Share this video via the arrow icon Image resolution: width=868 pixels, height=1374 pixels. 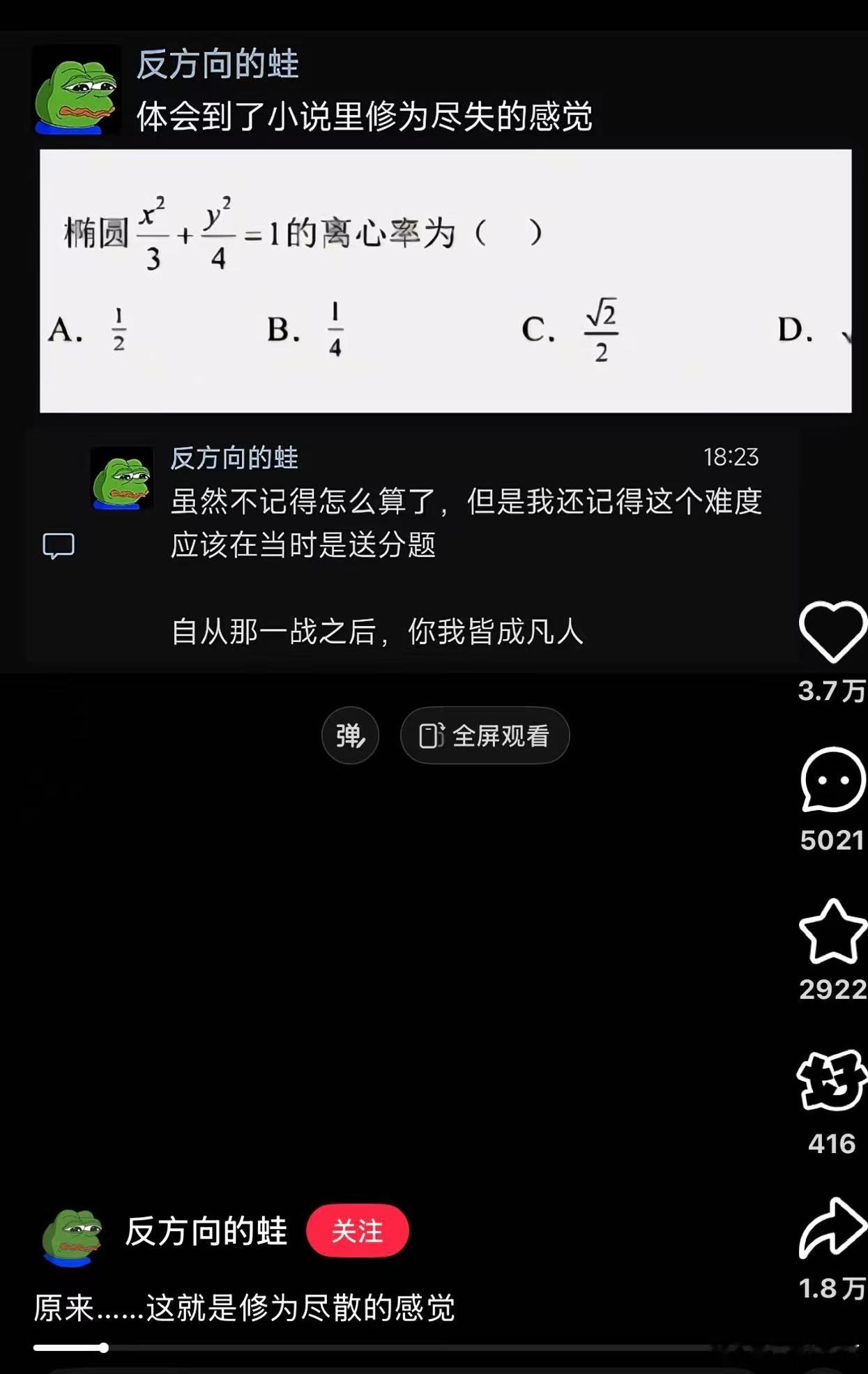[832, 1230]
